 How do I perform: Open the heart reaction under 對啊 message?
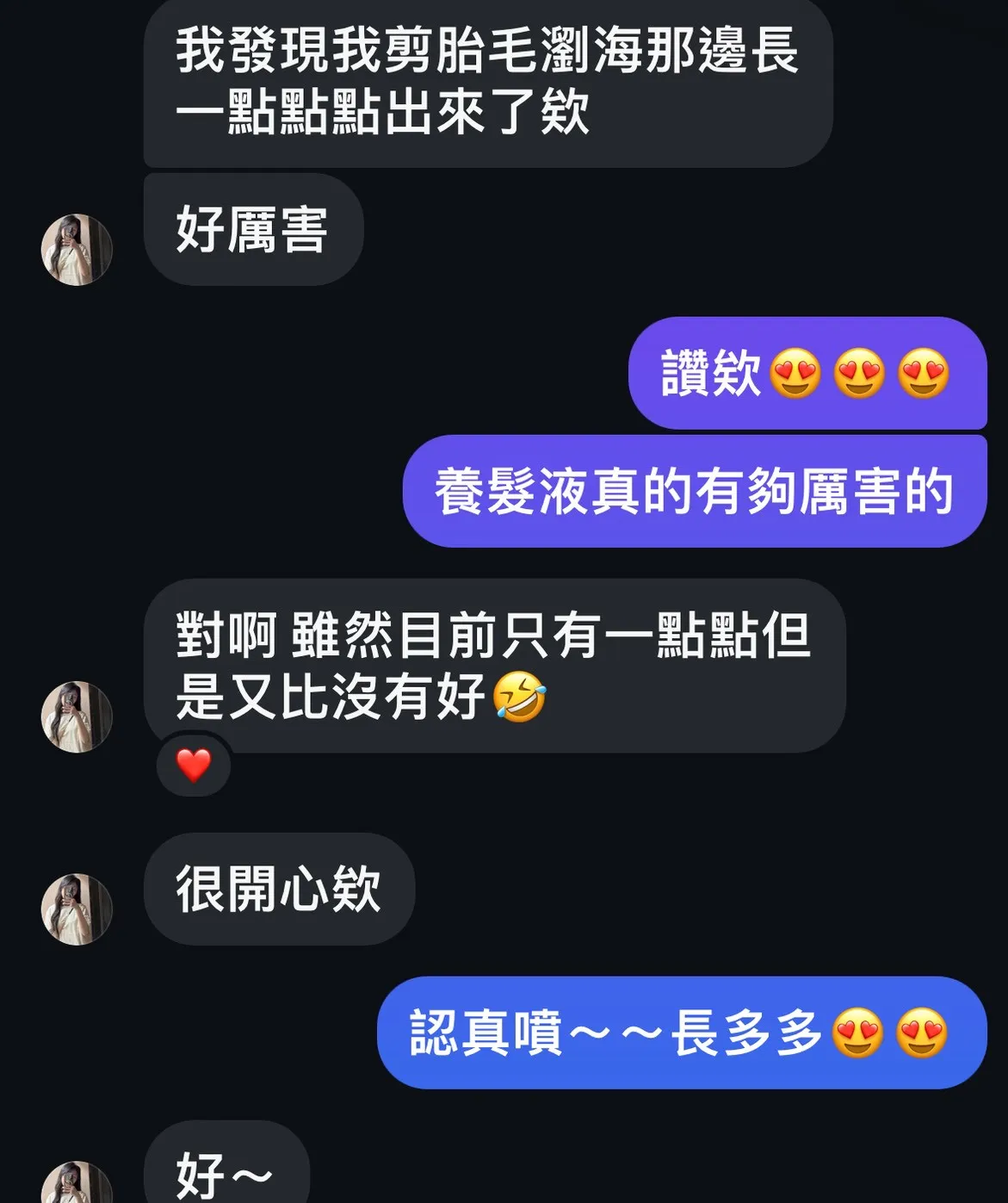194,765
